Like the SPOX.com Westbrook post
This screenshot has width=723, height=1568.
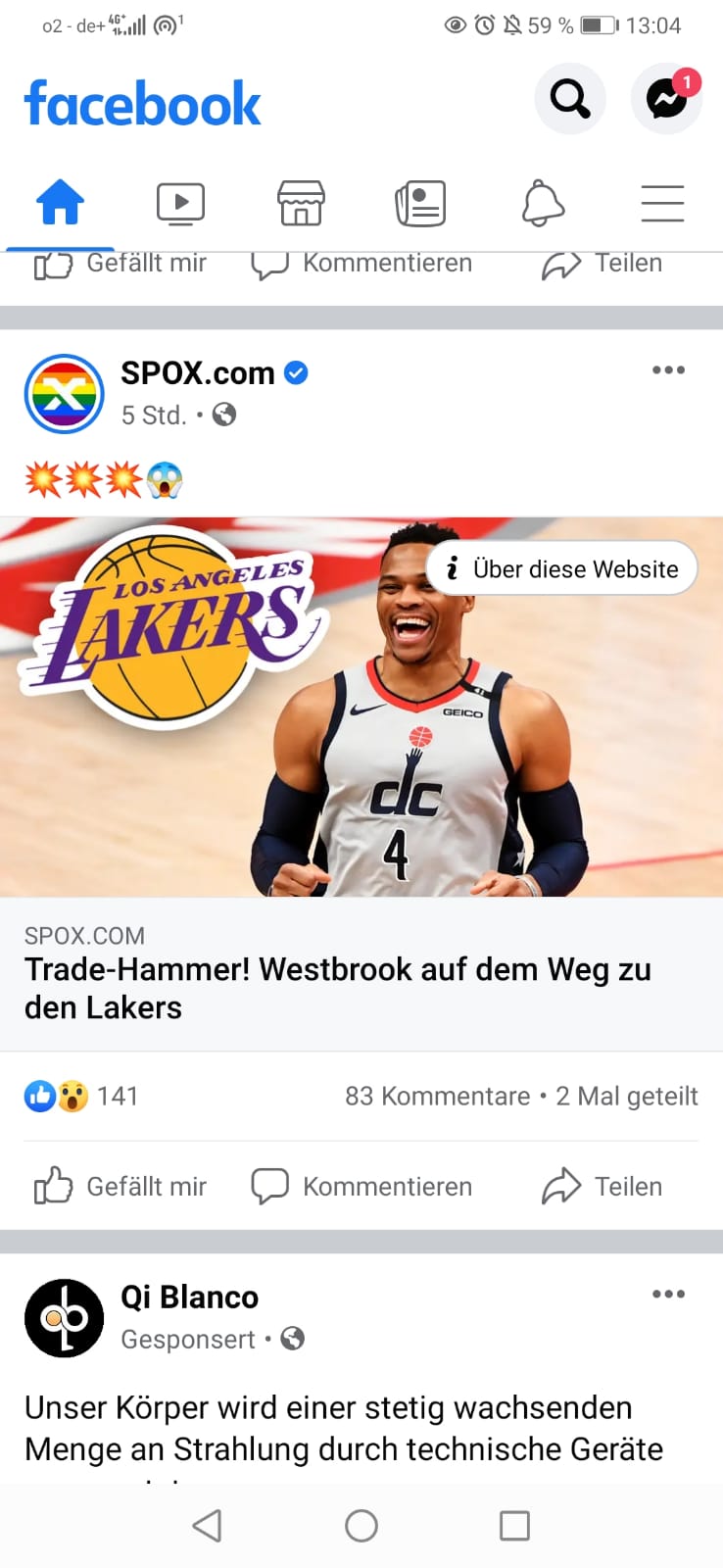pos(121,1186)
